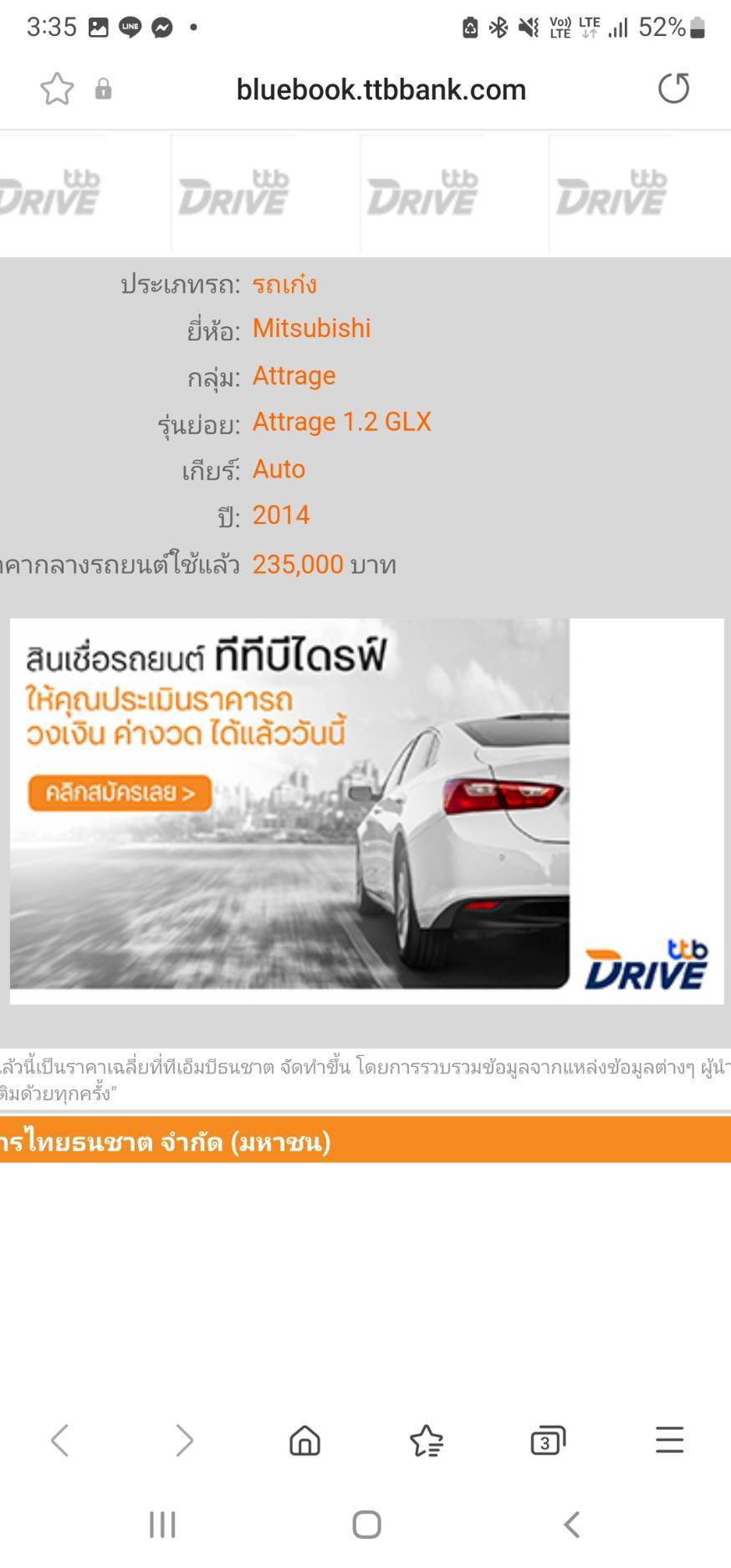
Task: Reload the current page
Action: coord(673,88)
